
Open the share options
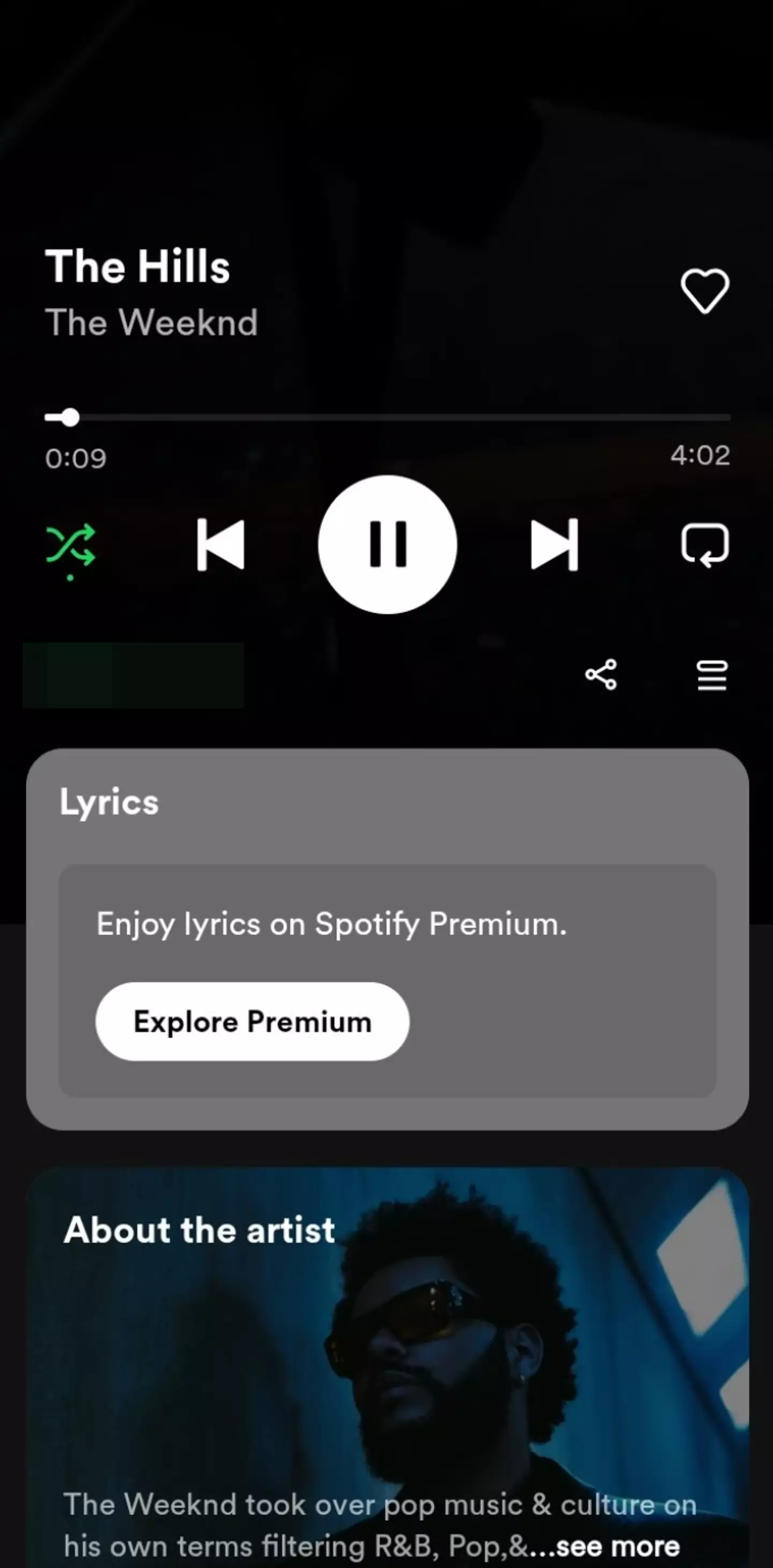(601, 676)
